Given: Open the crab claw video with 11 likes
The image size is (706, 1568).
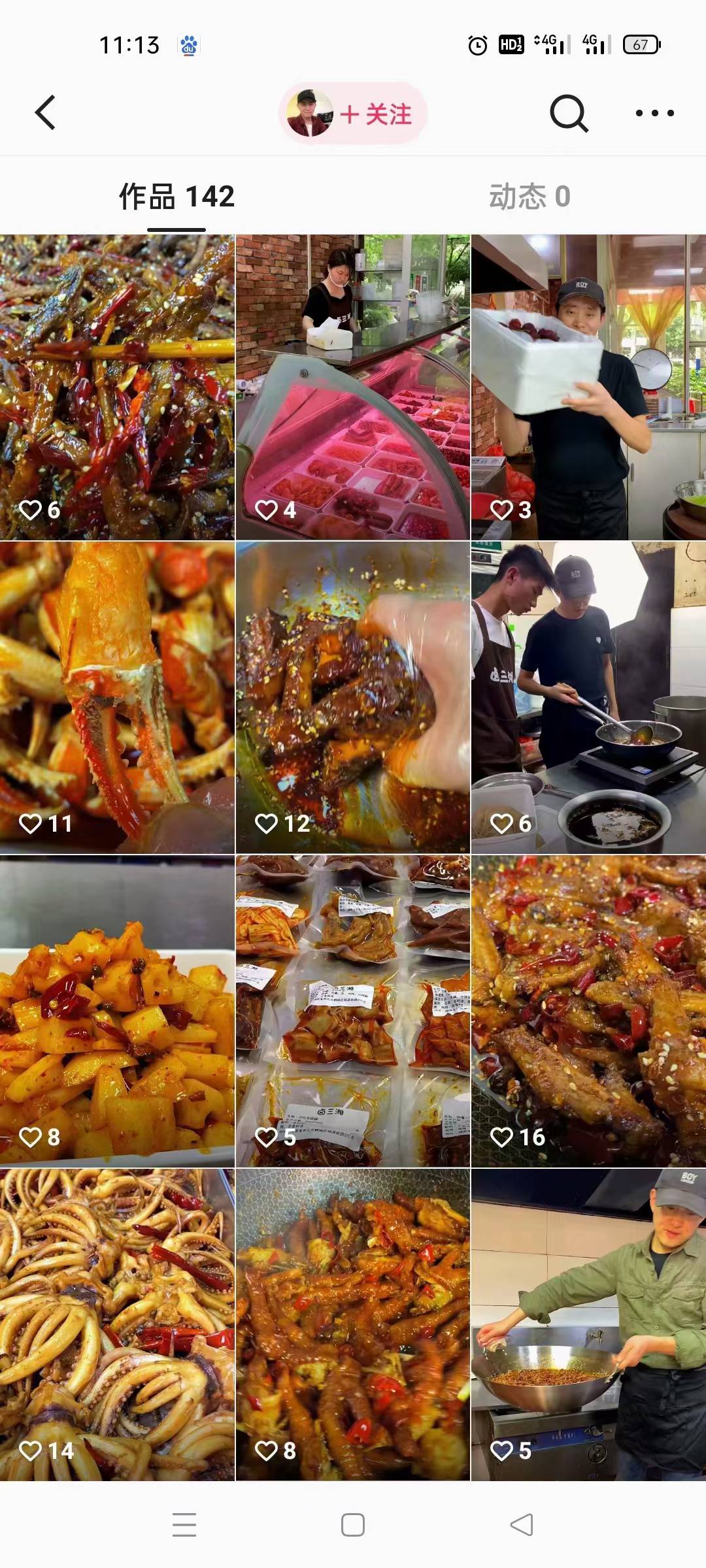Looking at the screenshot, I should (x=118, y=693).
